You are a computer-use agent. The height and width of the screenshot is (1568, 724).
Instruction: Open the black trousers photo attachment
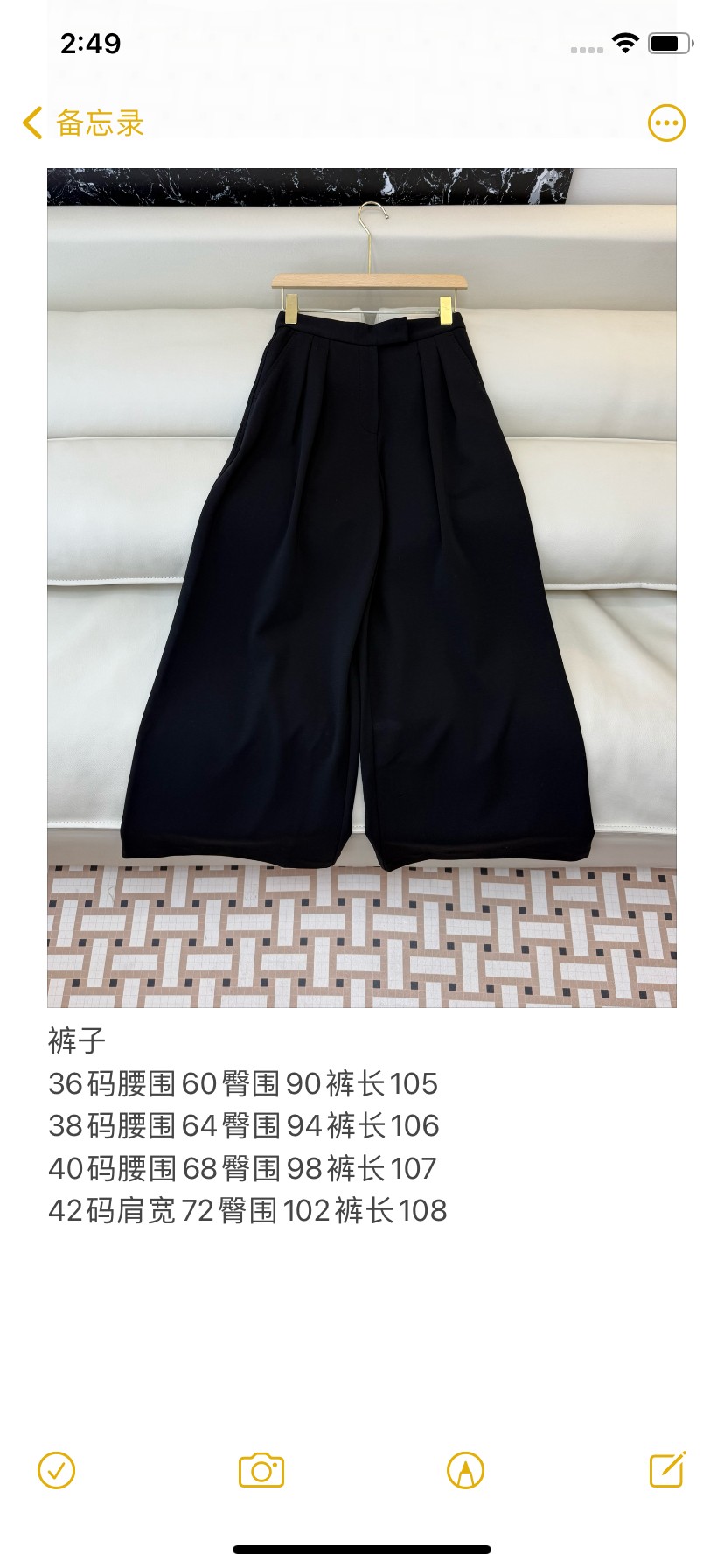362,588
